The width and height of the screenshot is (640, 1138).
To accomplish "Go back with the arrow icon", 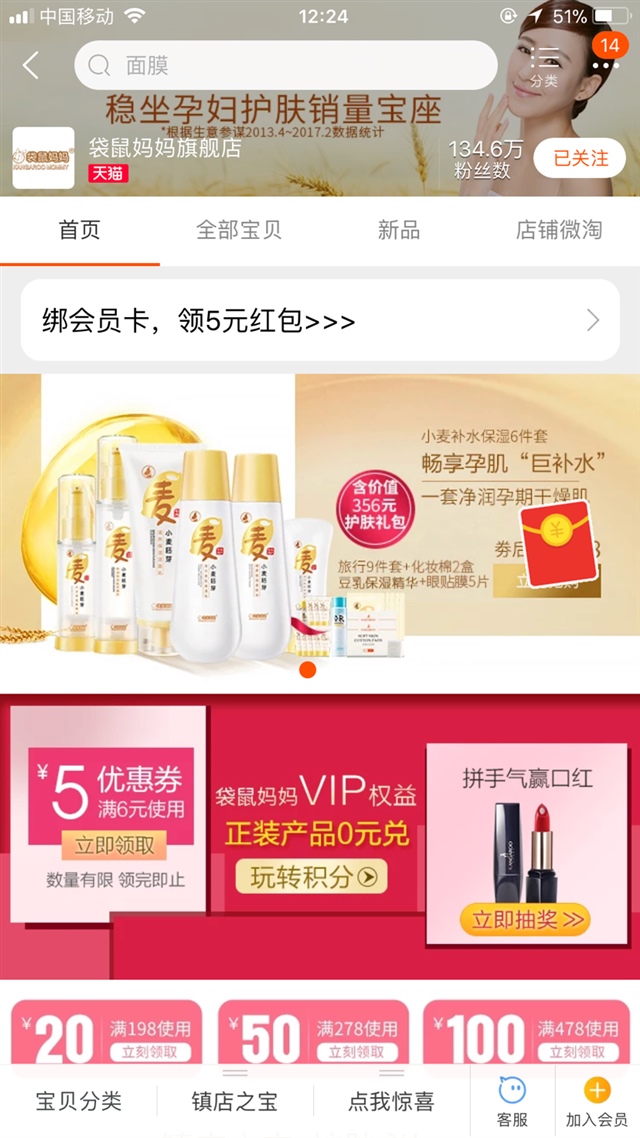I will click(x=31, y=66).
